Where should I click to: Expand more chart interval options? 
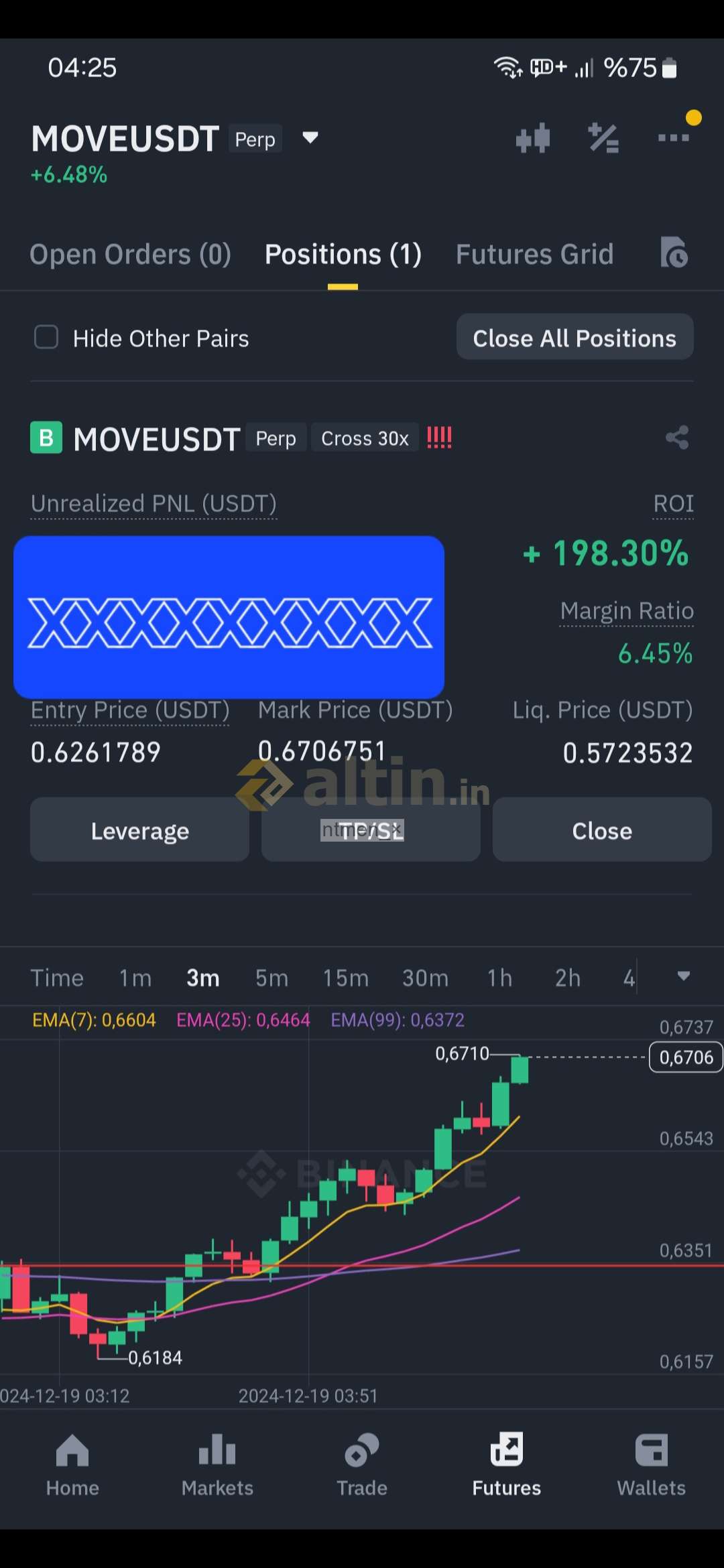(x=684, y=976)
